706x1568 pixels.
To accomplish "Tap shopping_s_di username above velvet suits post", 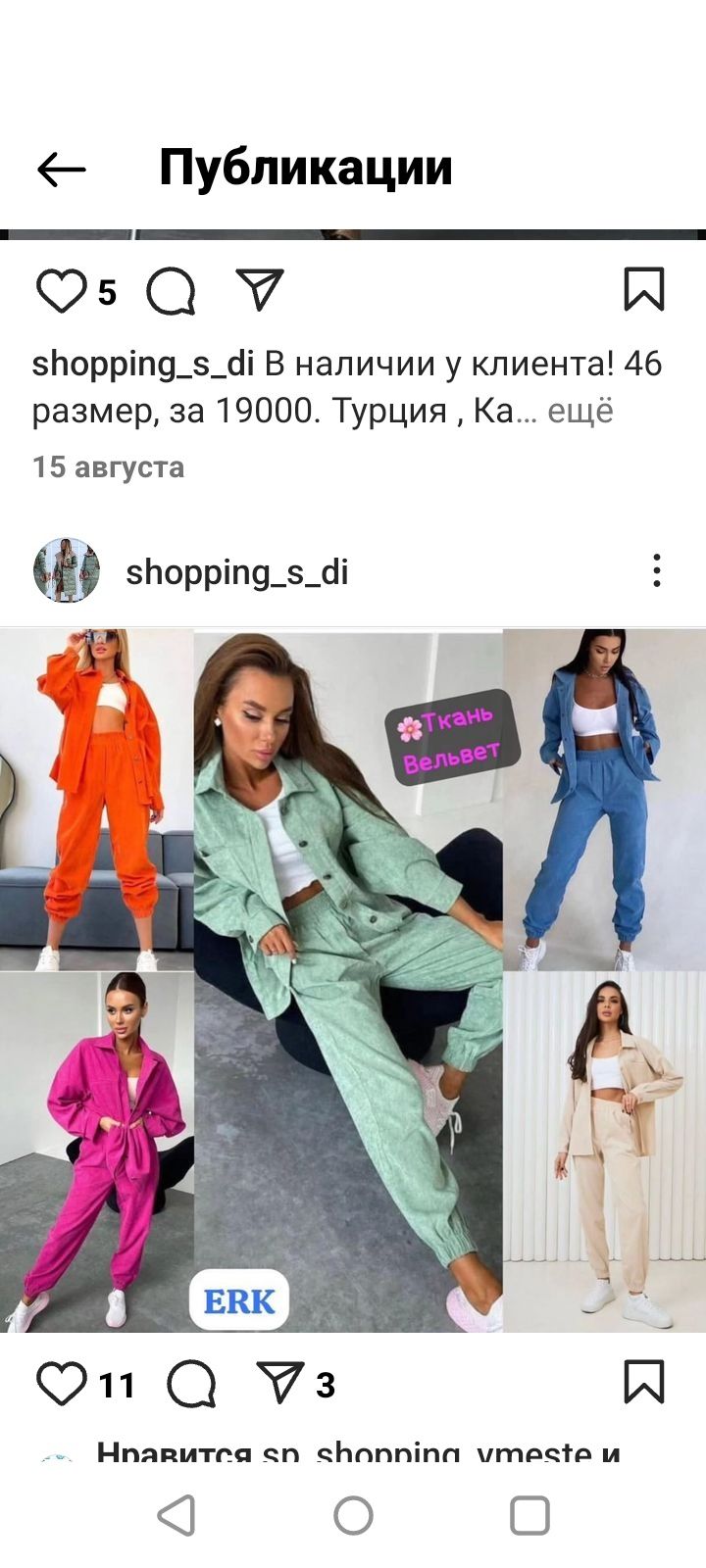I will [x=236, y=571].
